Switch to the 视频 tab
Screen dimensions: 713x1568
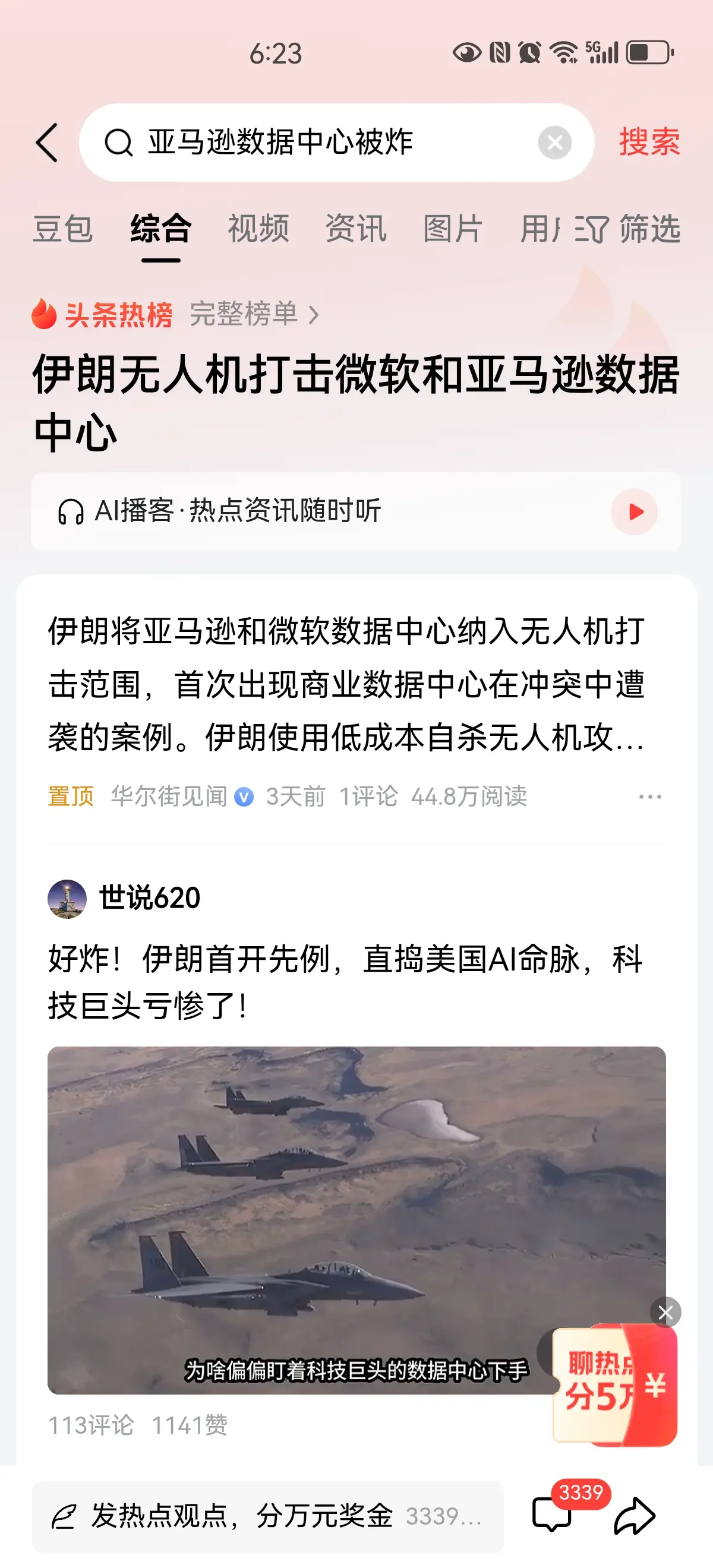point(258,229)
